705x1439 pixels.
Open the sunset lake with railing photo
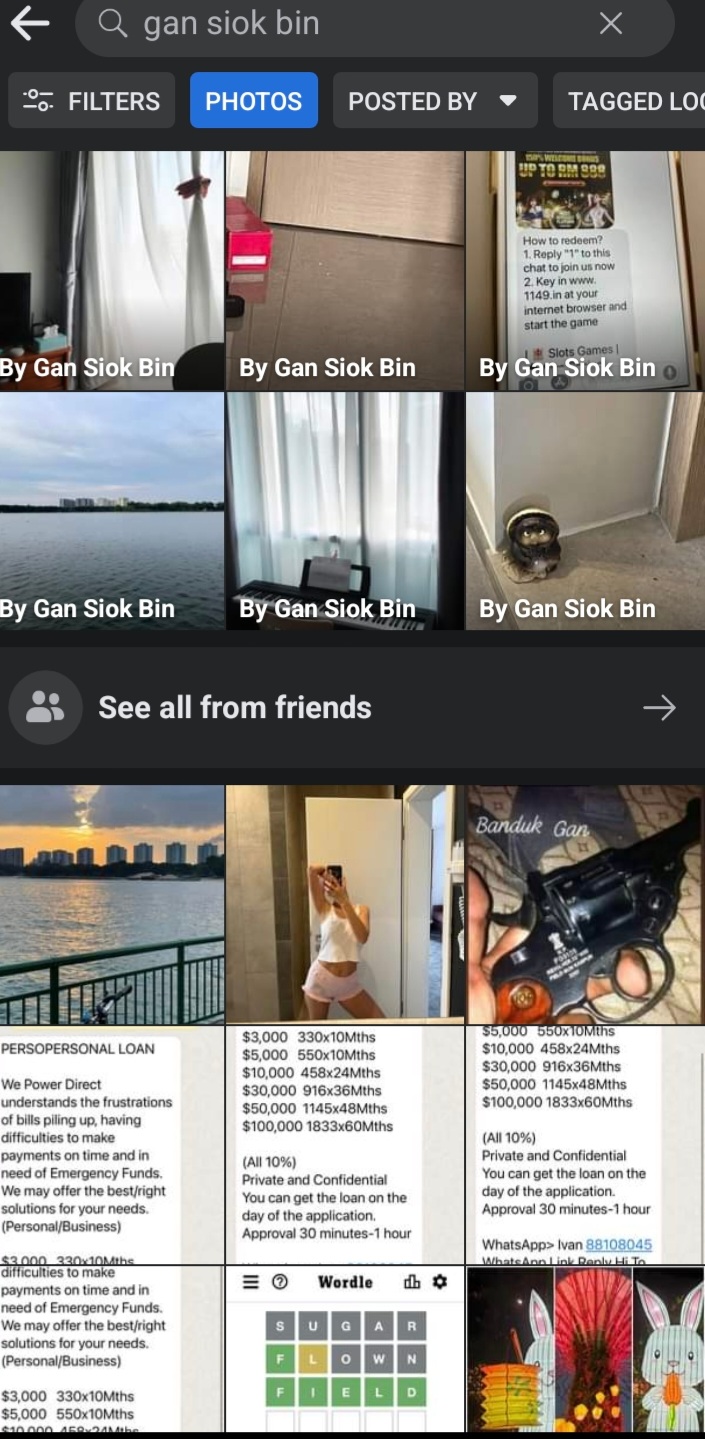[x=111, y=903]
